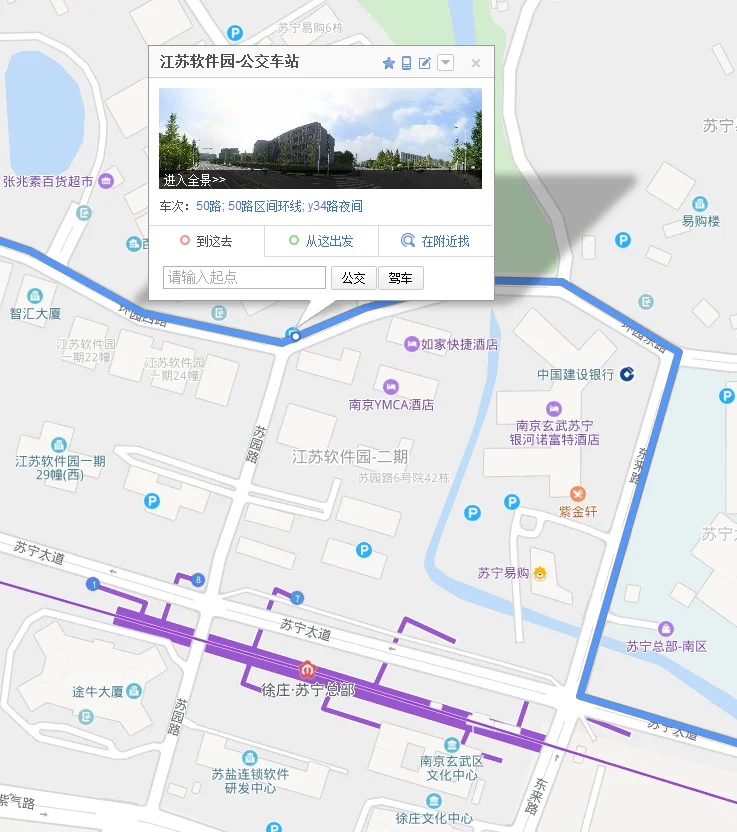Click the 驾车 driving button
Viewport: 737px width, 832px height.
coord(400,277)
